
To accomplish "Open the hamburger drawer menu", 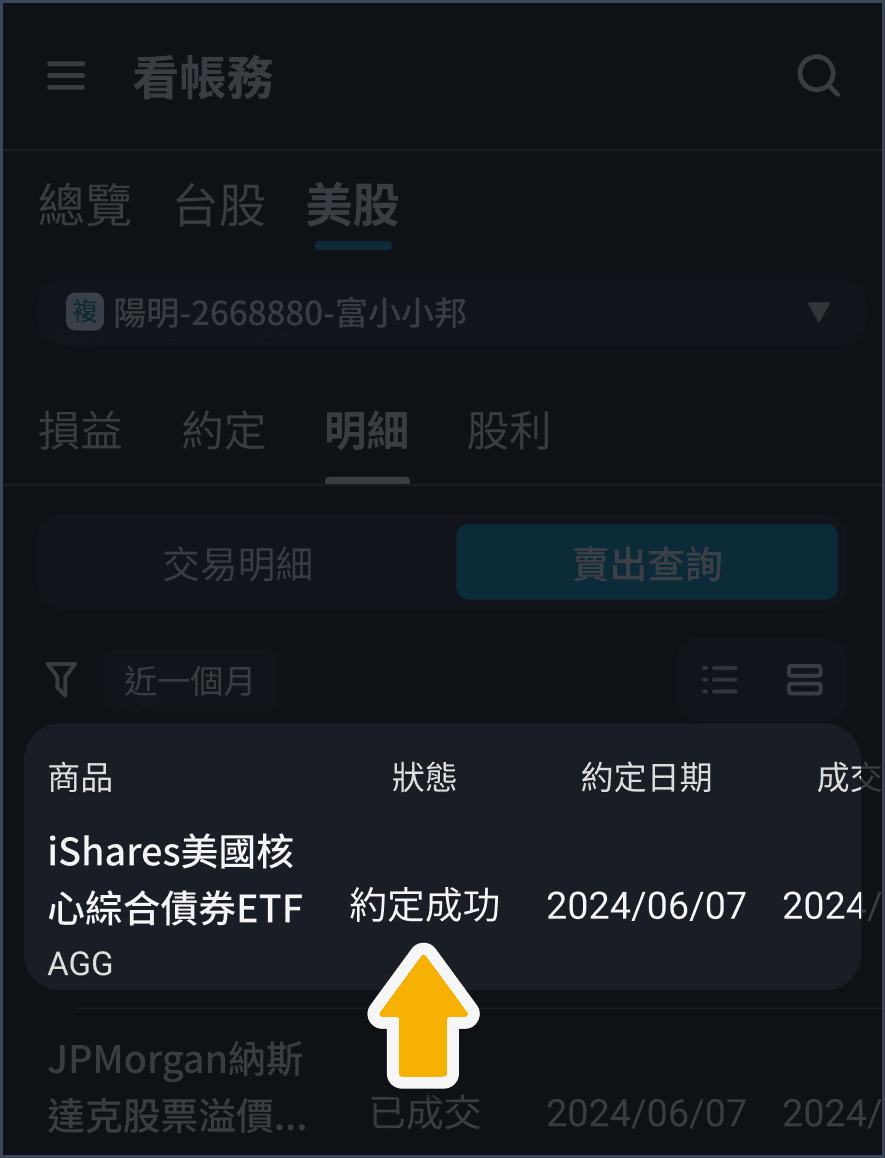I will point(66,77).
